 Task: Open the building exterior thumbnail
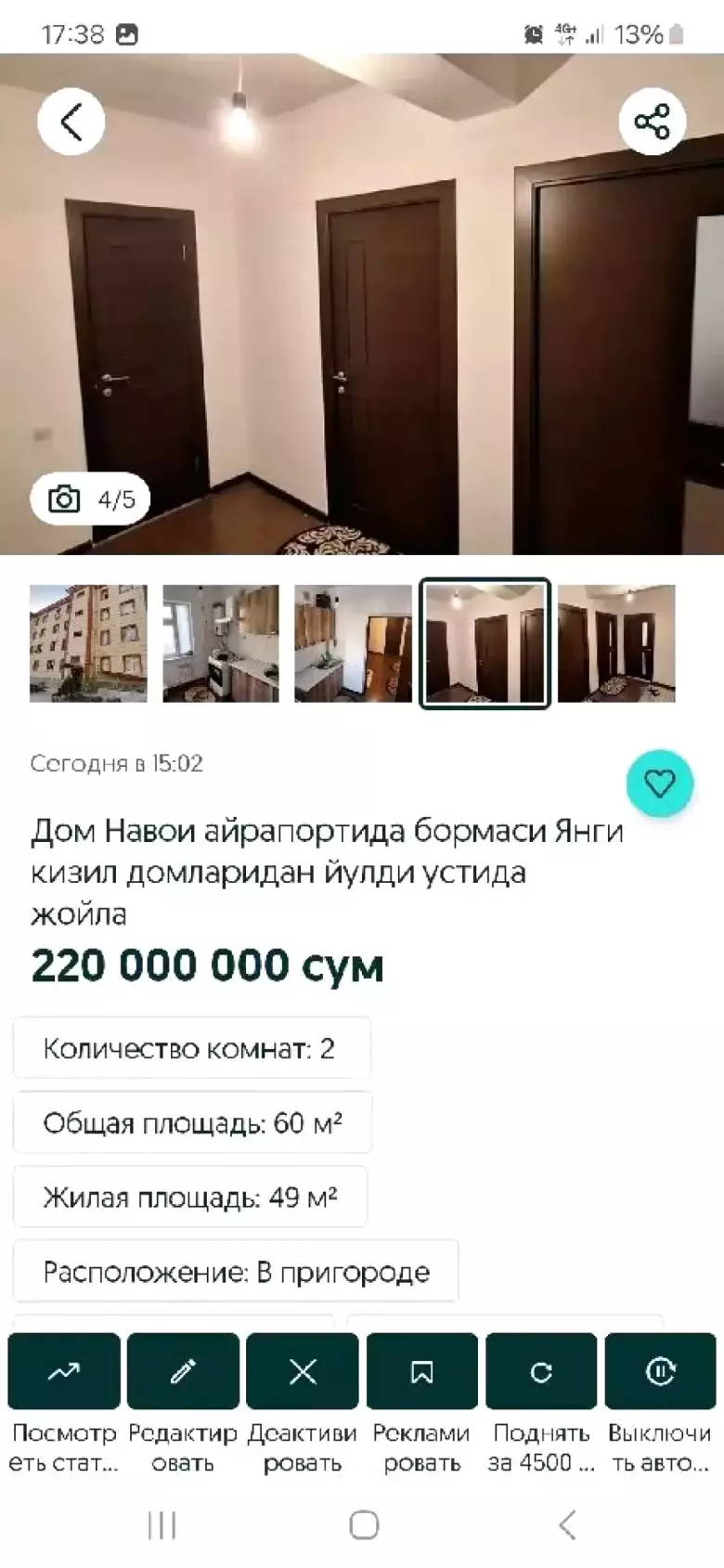click(88, 643)
